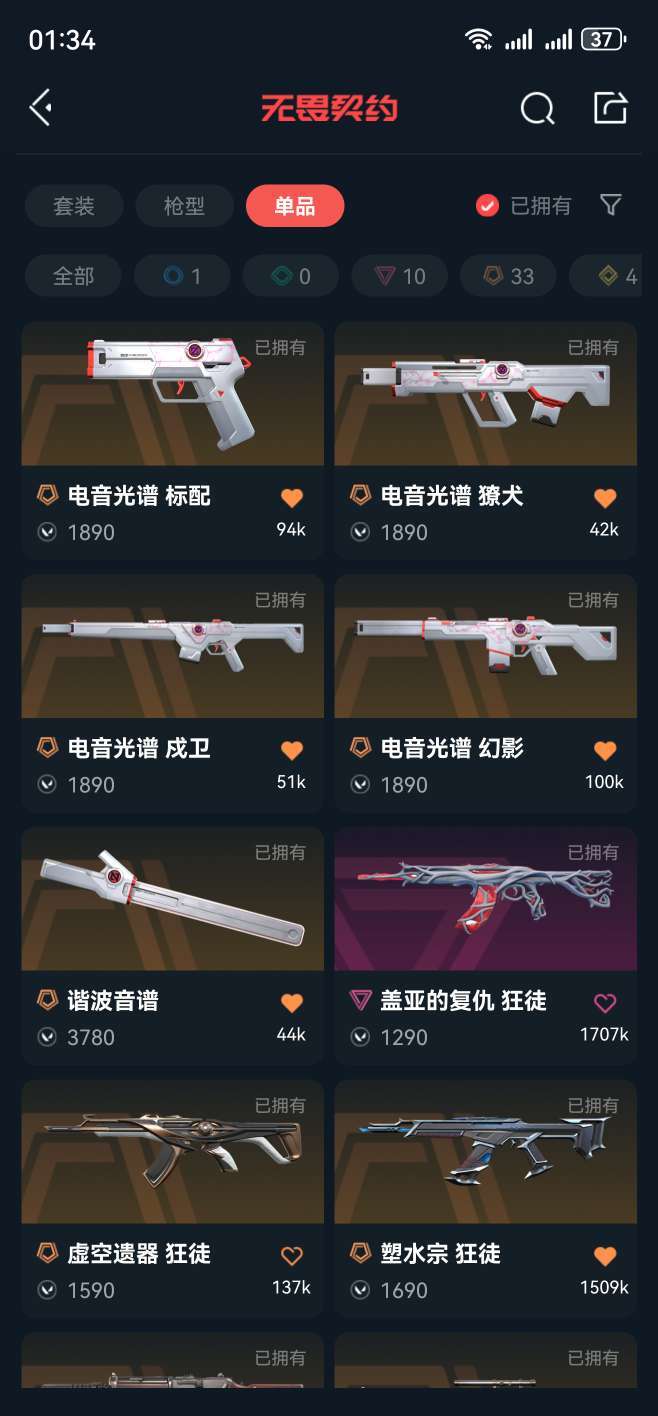
Task: Open the filter funnel icon
Action: click(x=611, y=205)
